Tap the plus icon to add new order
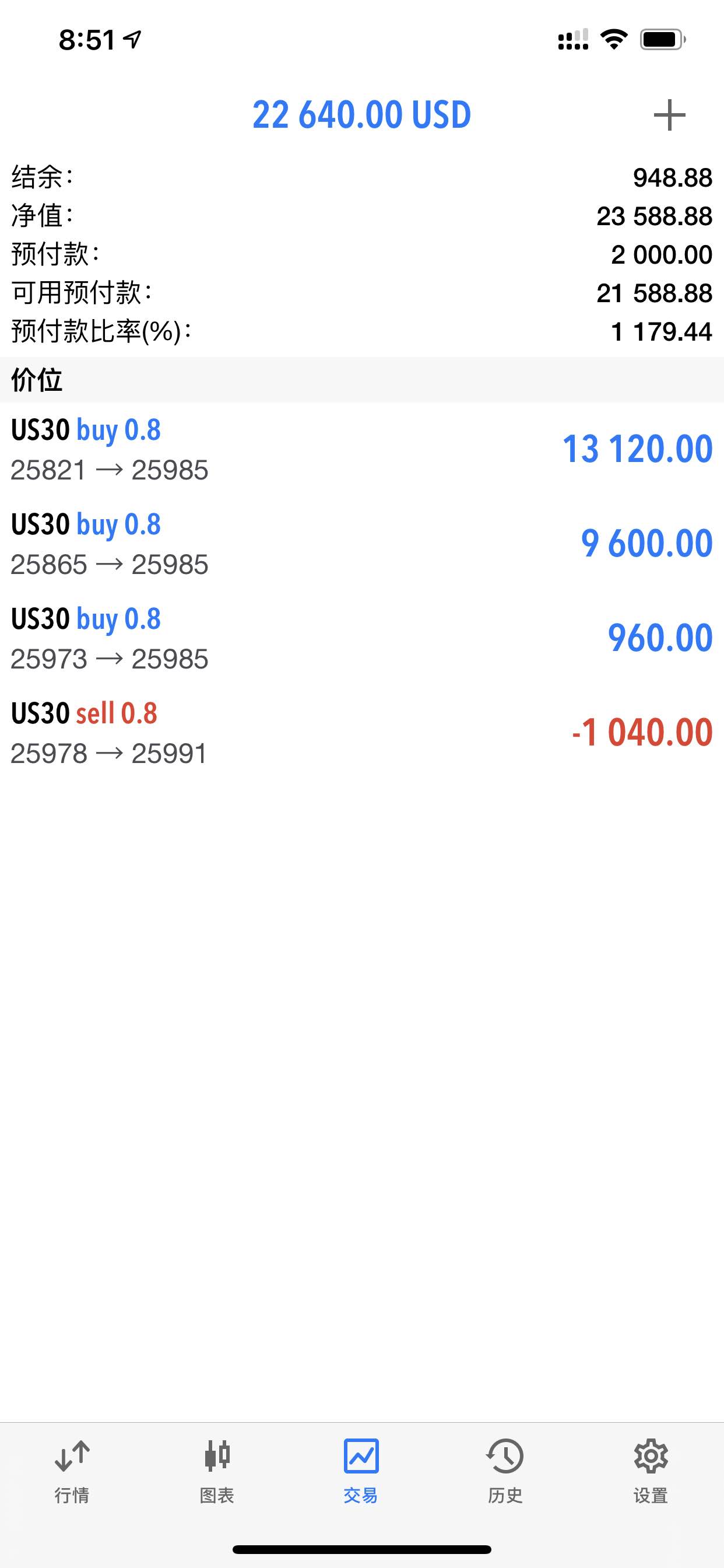Screen dimensions: 724x1568 pos(669,115)
